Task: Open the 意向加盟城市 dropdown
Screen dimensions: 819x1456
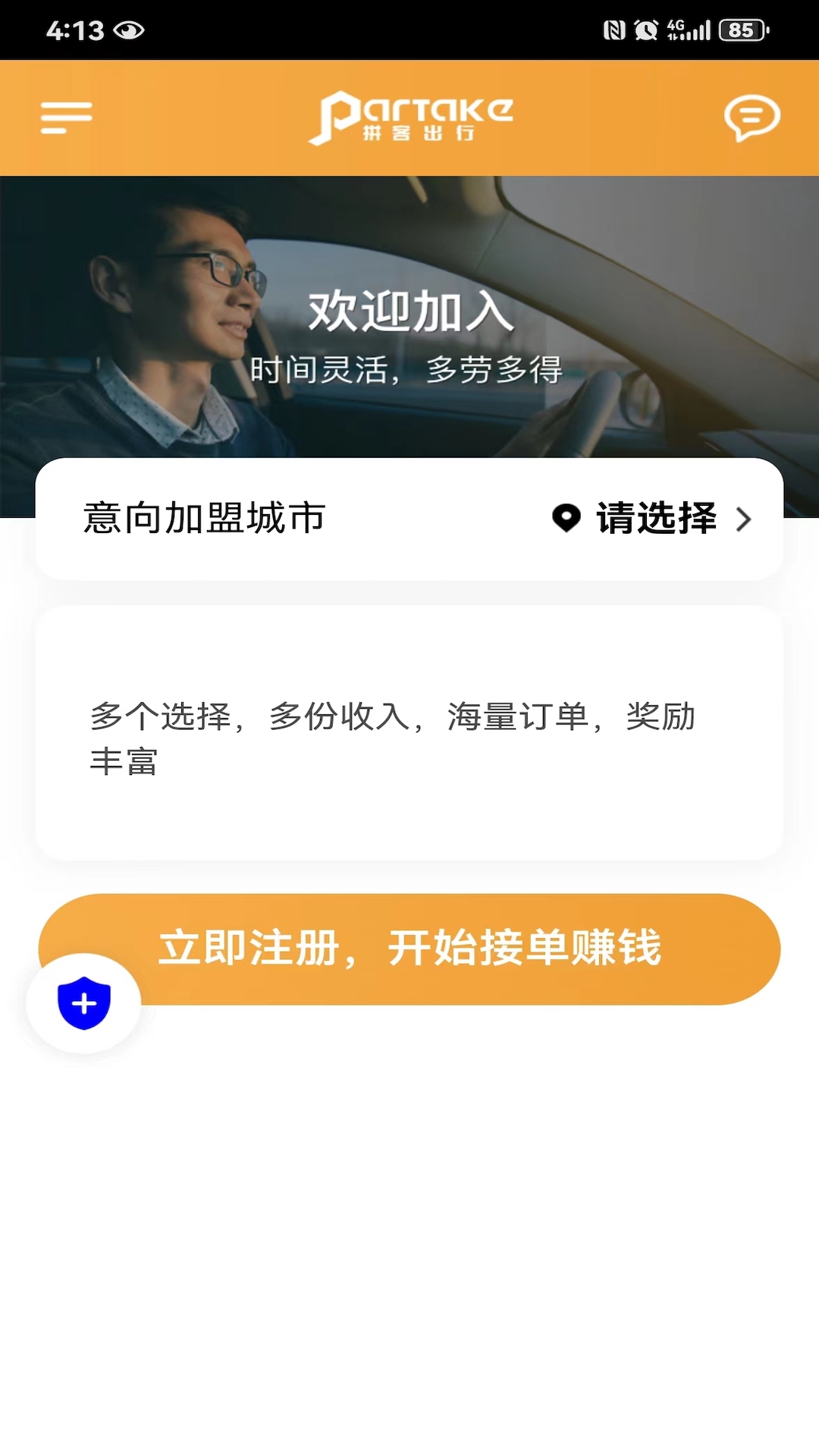Action: click(409, 519)
